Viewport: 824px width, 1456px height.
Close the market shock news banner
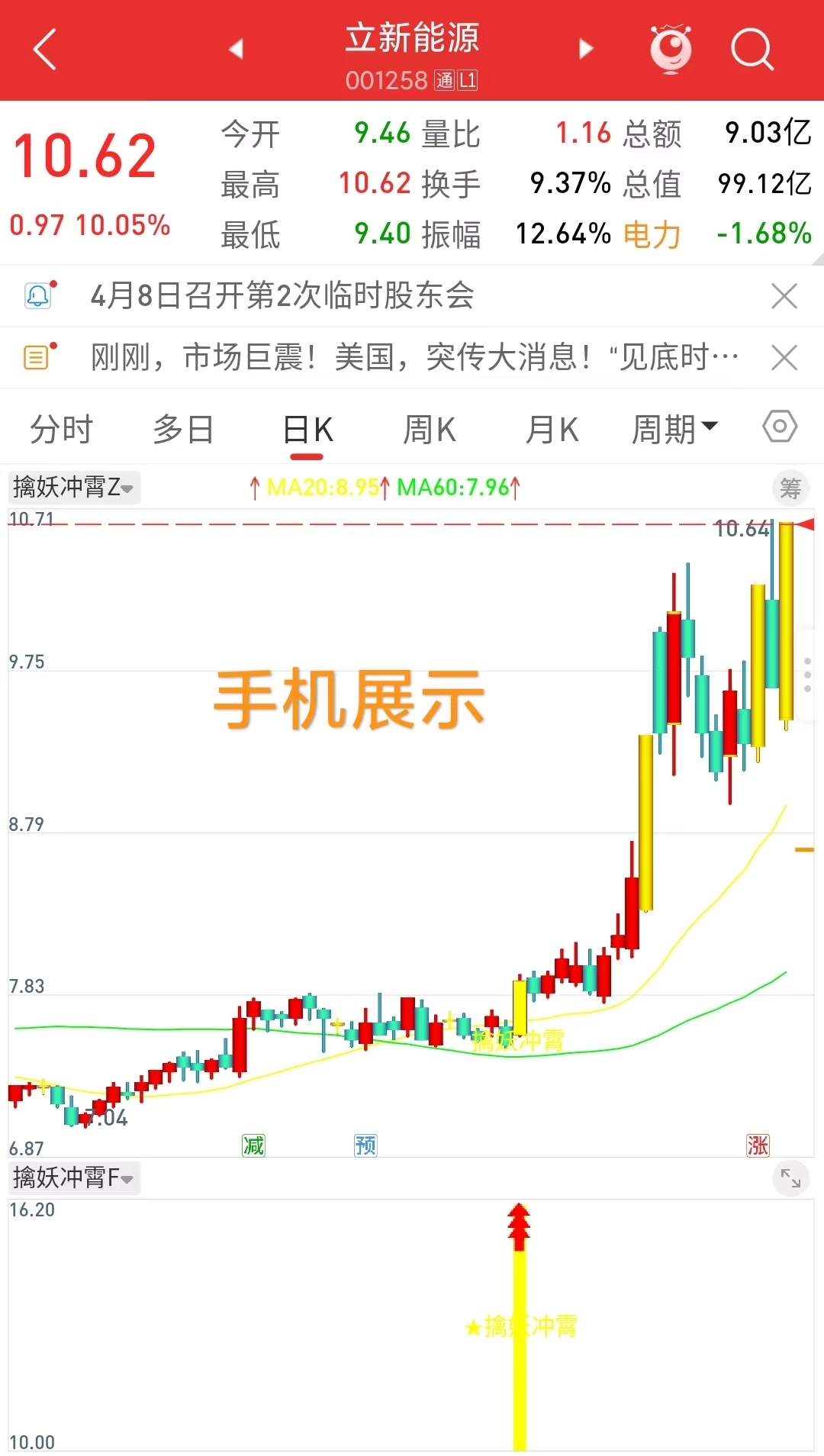(784, 357)
